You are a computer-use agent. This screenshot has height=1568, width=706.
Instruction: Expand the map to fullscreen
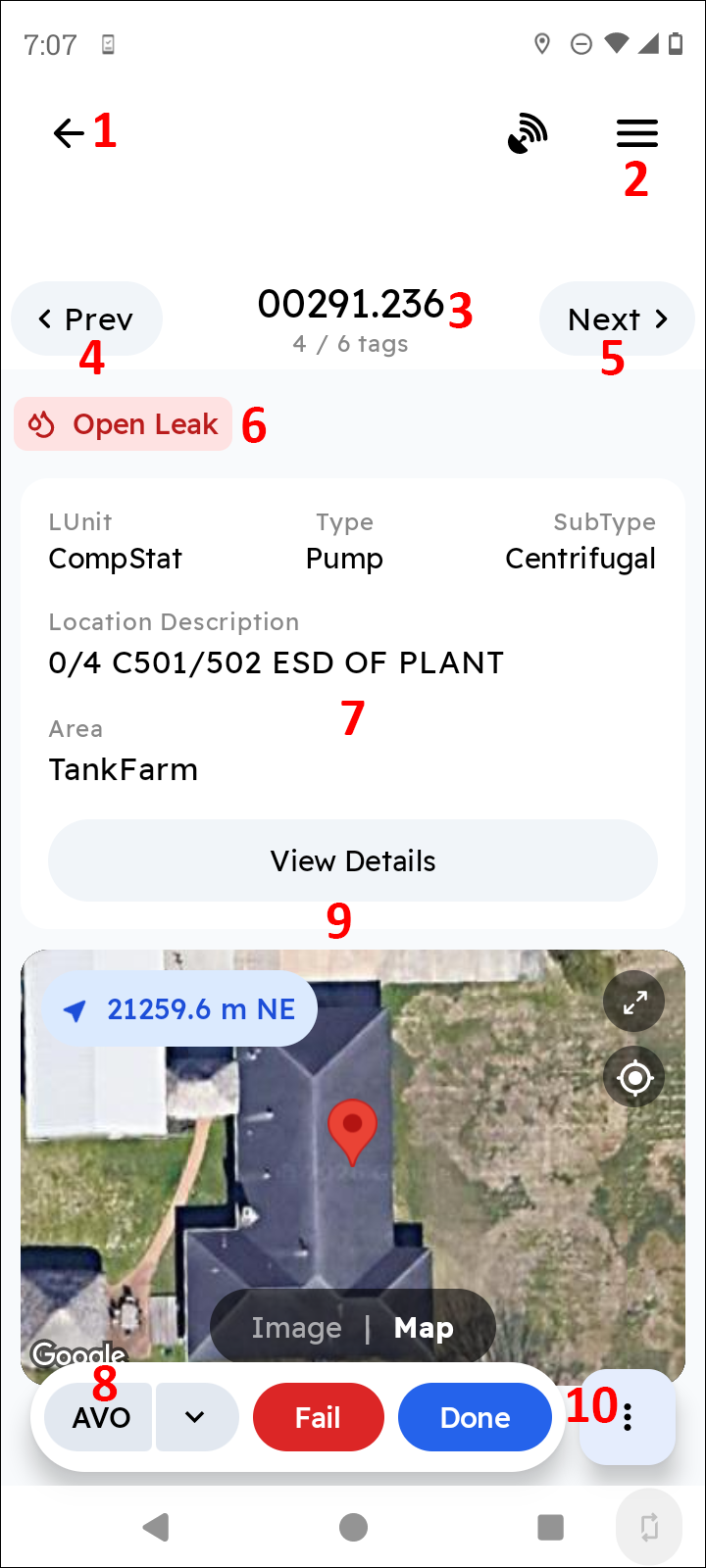point(634,1003)
